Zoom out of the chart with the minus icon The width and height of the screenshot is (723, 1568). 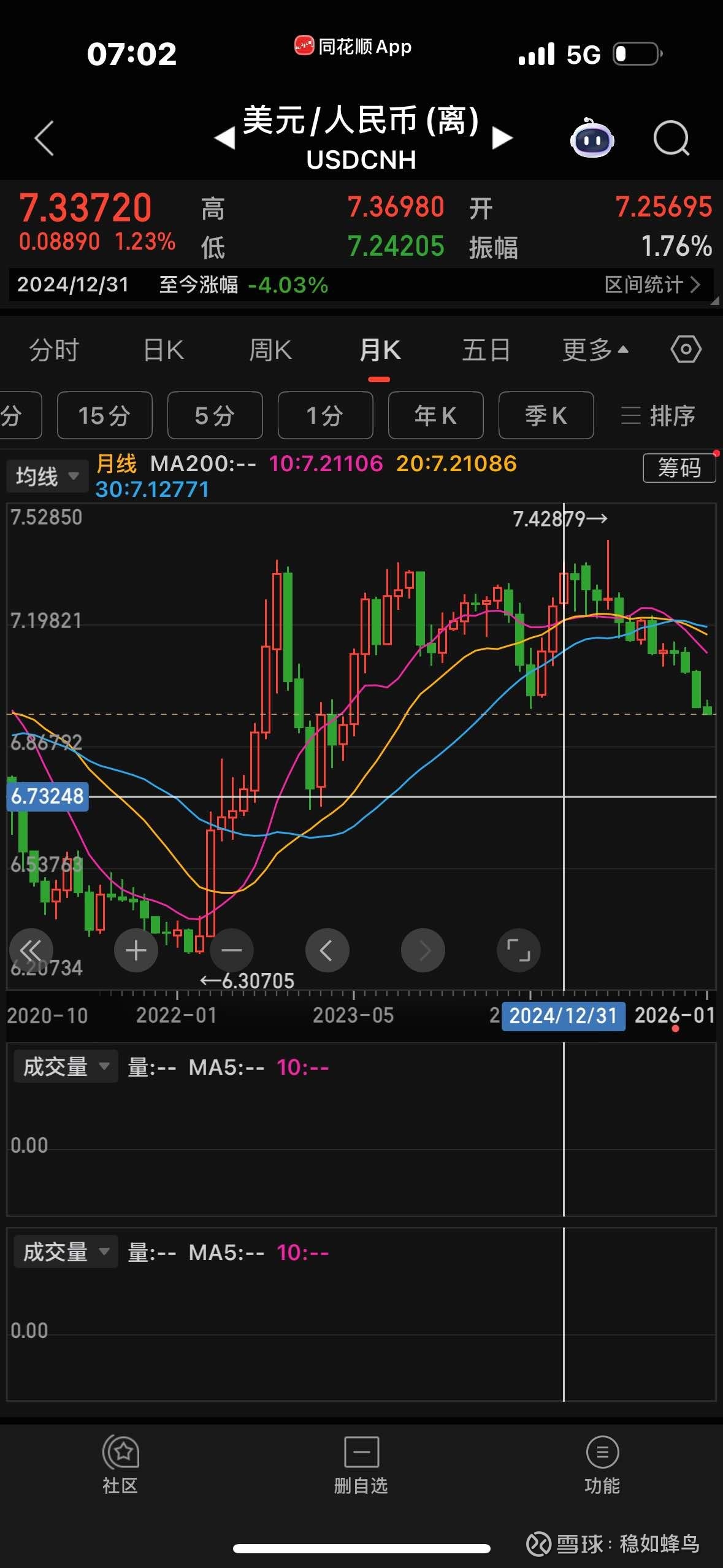pyautogui.click(x=231, y=950)
